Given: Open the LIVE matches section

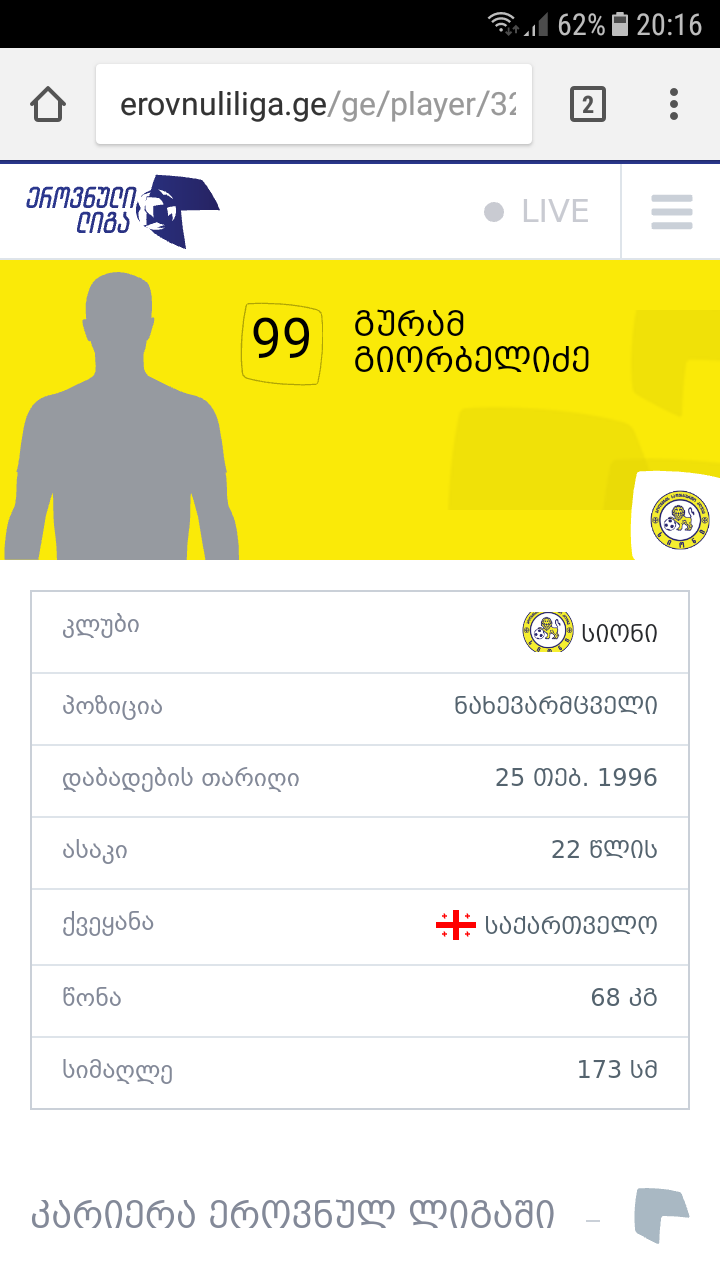Looking at the screenshot, I should tap(537, 212).
